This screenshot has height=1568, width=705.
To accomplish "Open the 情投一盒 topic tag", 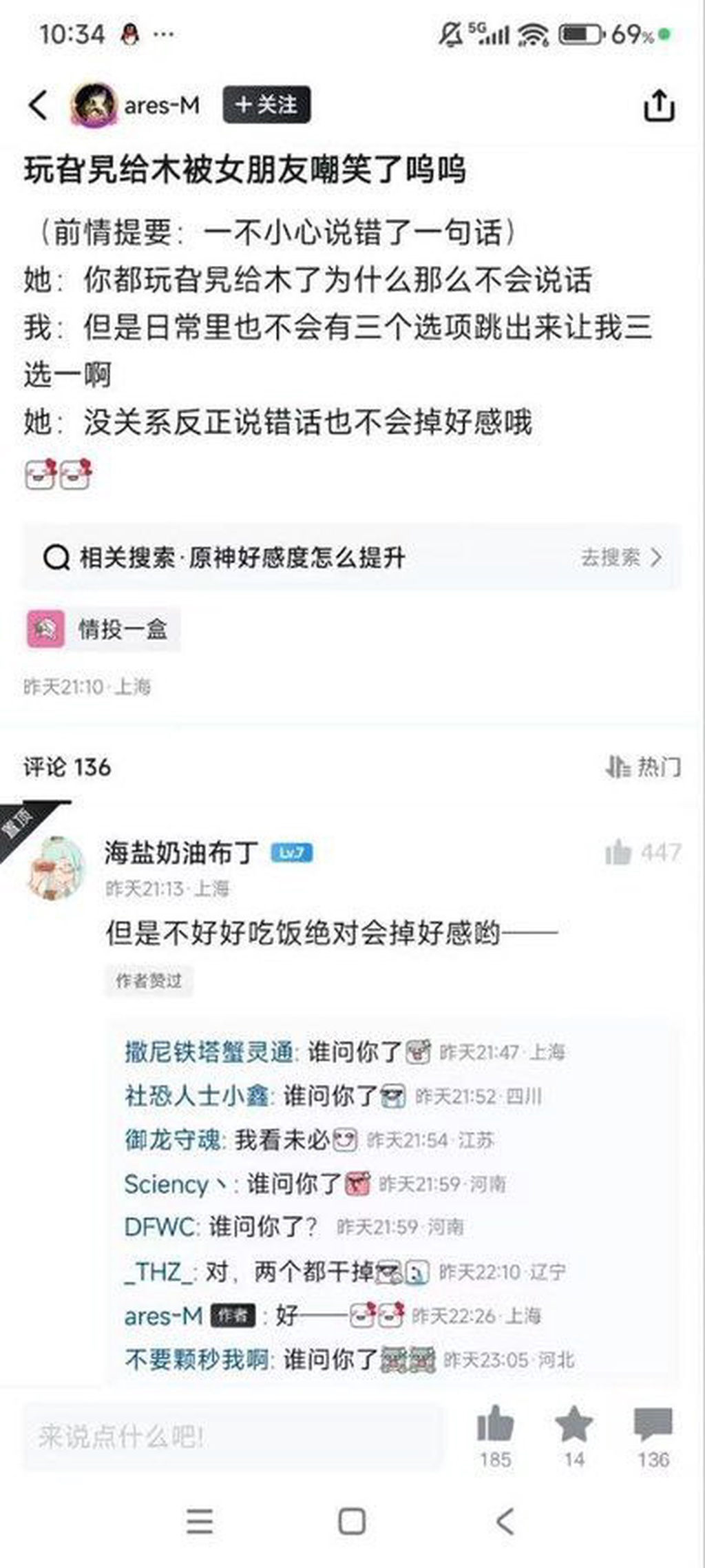I will pyautogui.click(x=103, y=629).
